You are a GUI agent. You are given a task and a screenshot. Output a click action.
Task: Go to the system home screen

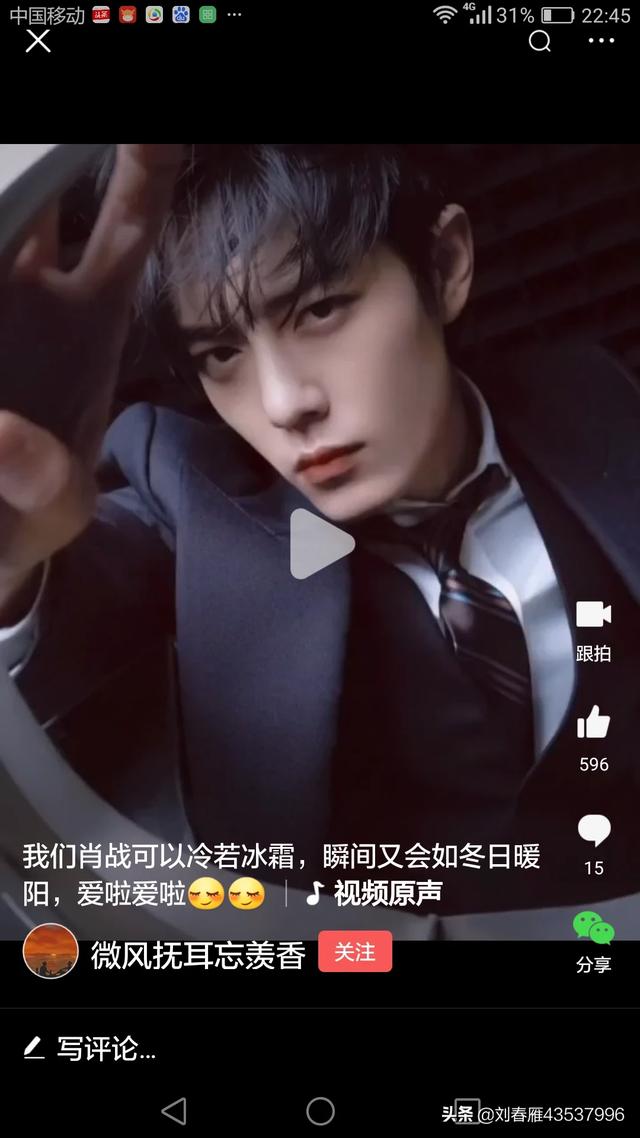(x=320, y=1110)
